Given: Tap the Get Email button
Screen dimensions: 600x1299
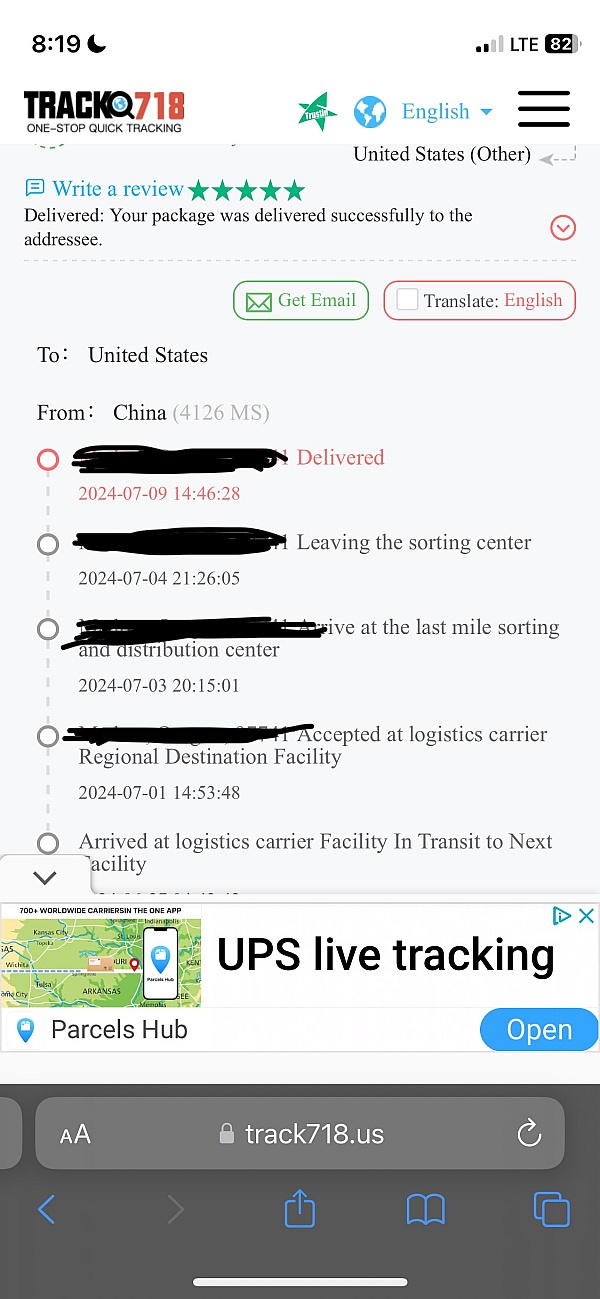Looking at the screenshot, I should tap(301, 300).
